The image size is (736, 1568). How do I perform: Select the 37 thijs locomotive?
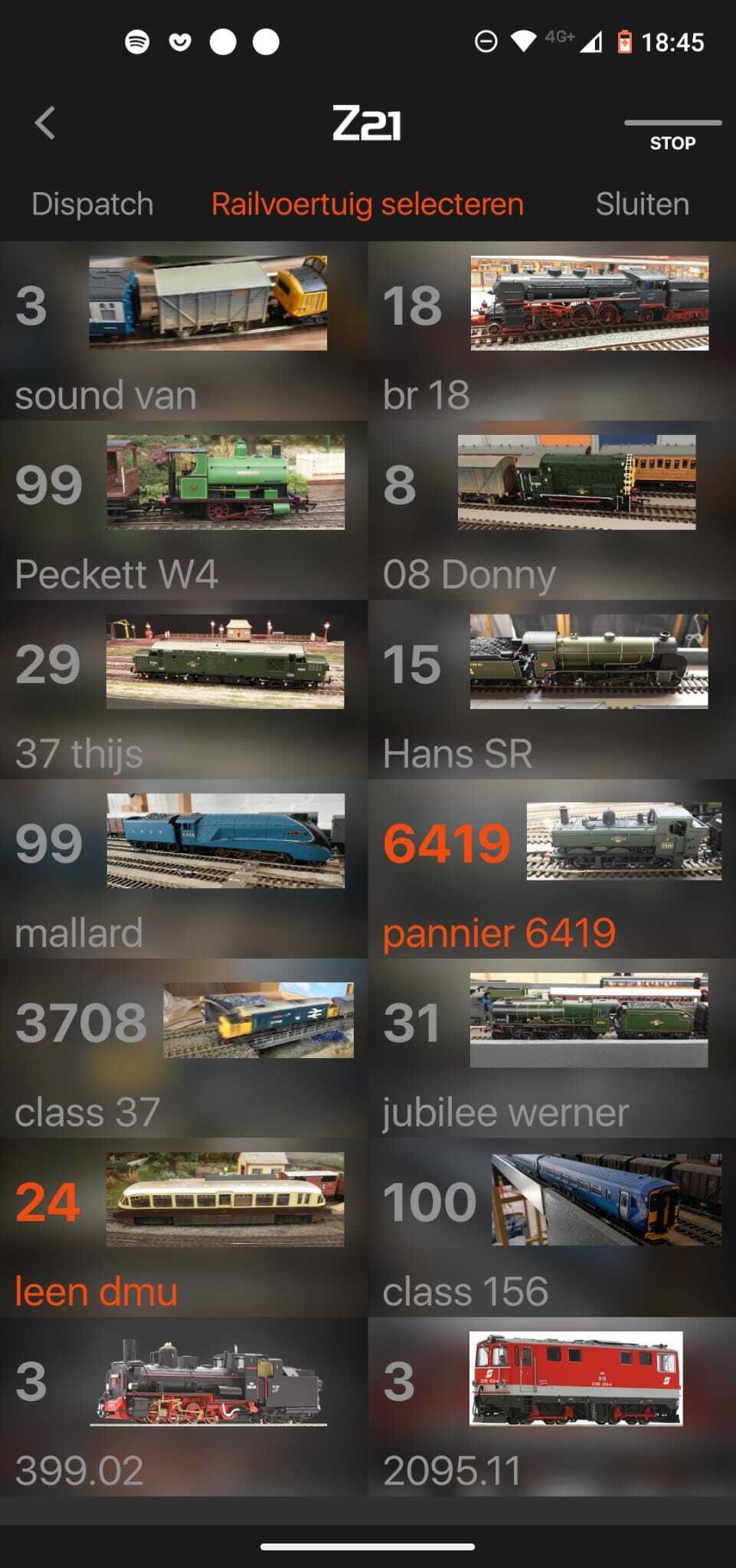click(184, 689)
